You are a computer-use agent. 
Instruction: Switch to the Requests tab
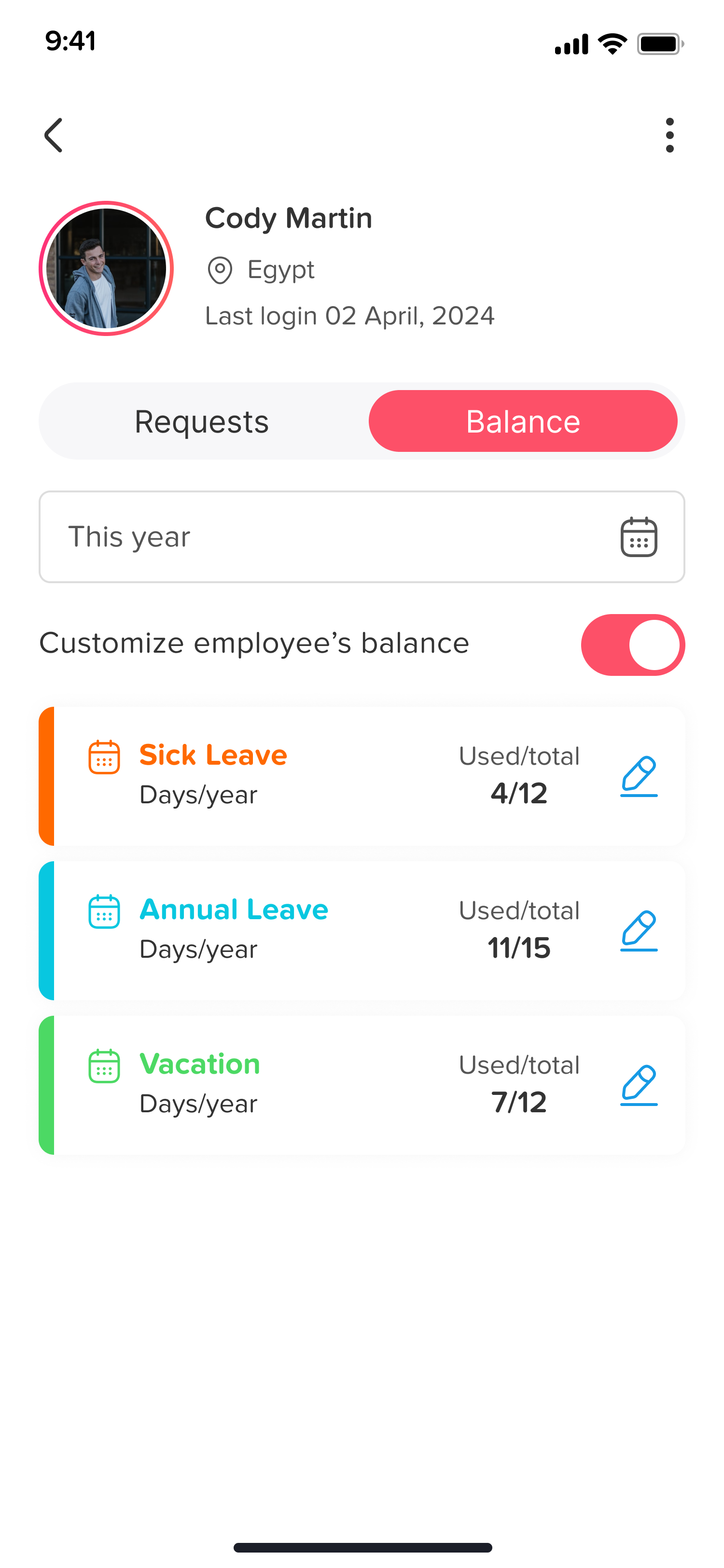202,420
